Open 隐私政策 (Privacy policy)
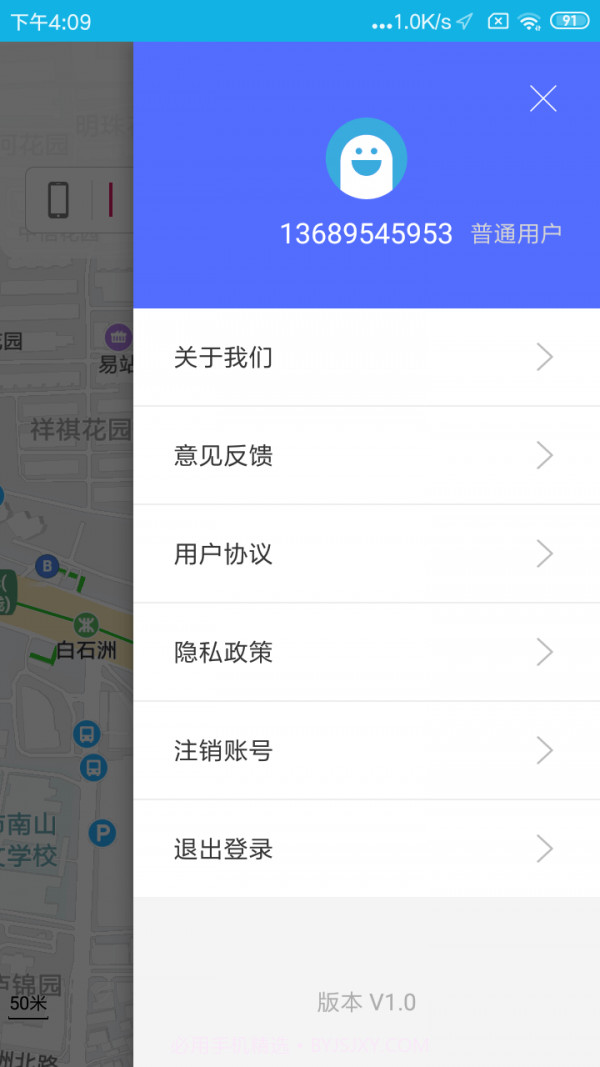Screen dimensions: 600x1067 [x=366, y=653]
